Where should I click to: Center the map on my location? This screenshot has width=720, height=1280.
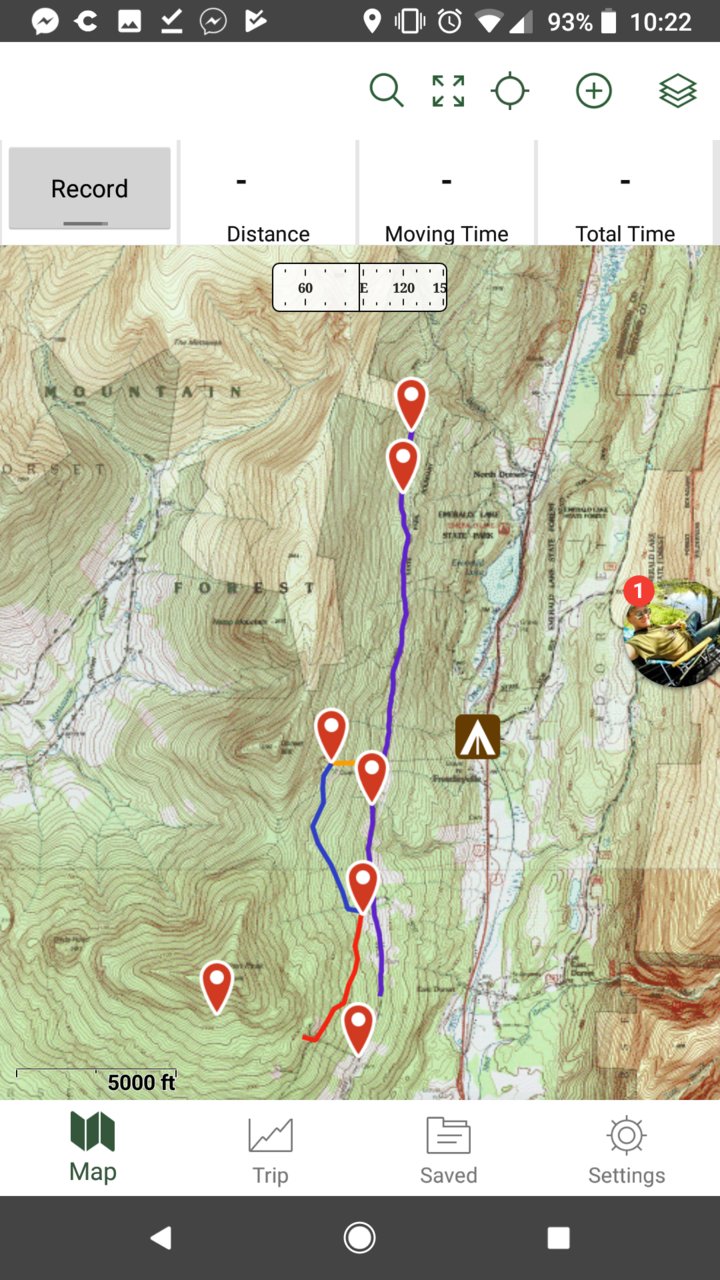point(510,91)
